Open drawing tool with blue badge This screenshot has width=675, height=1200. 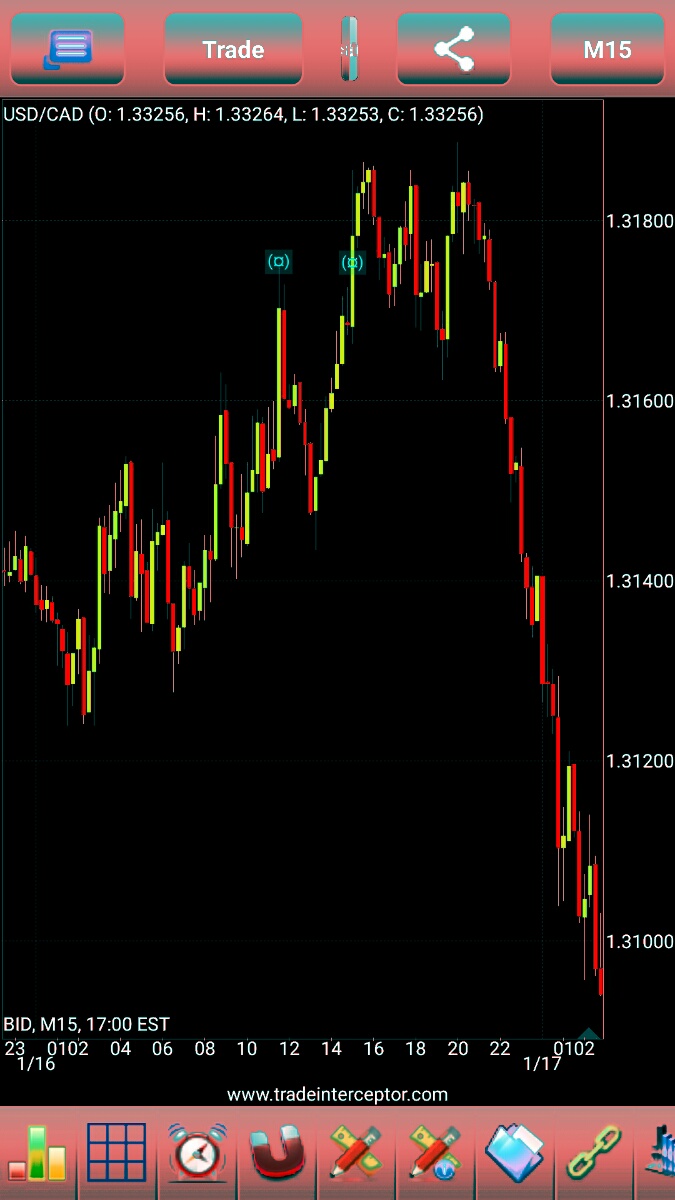point(434,1153)
